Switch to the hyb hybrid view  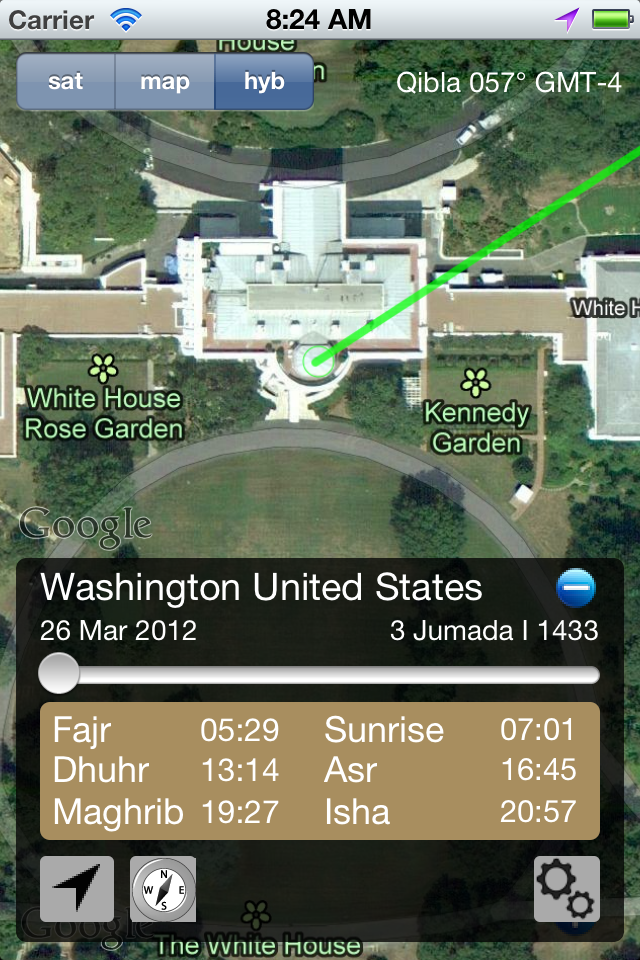coord(264,82)
